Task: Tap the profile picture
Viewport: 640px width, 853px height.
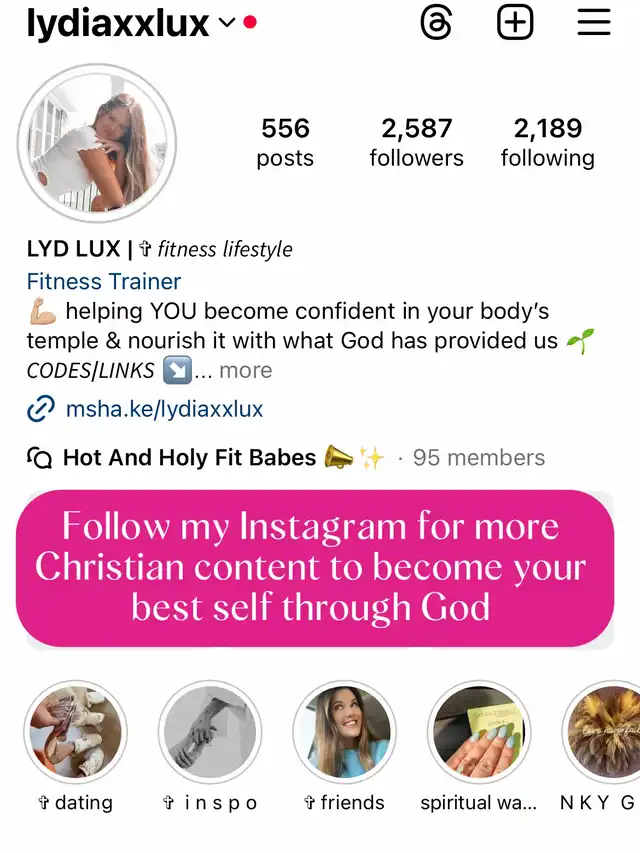Action: click(x=97, y=143)
